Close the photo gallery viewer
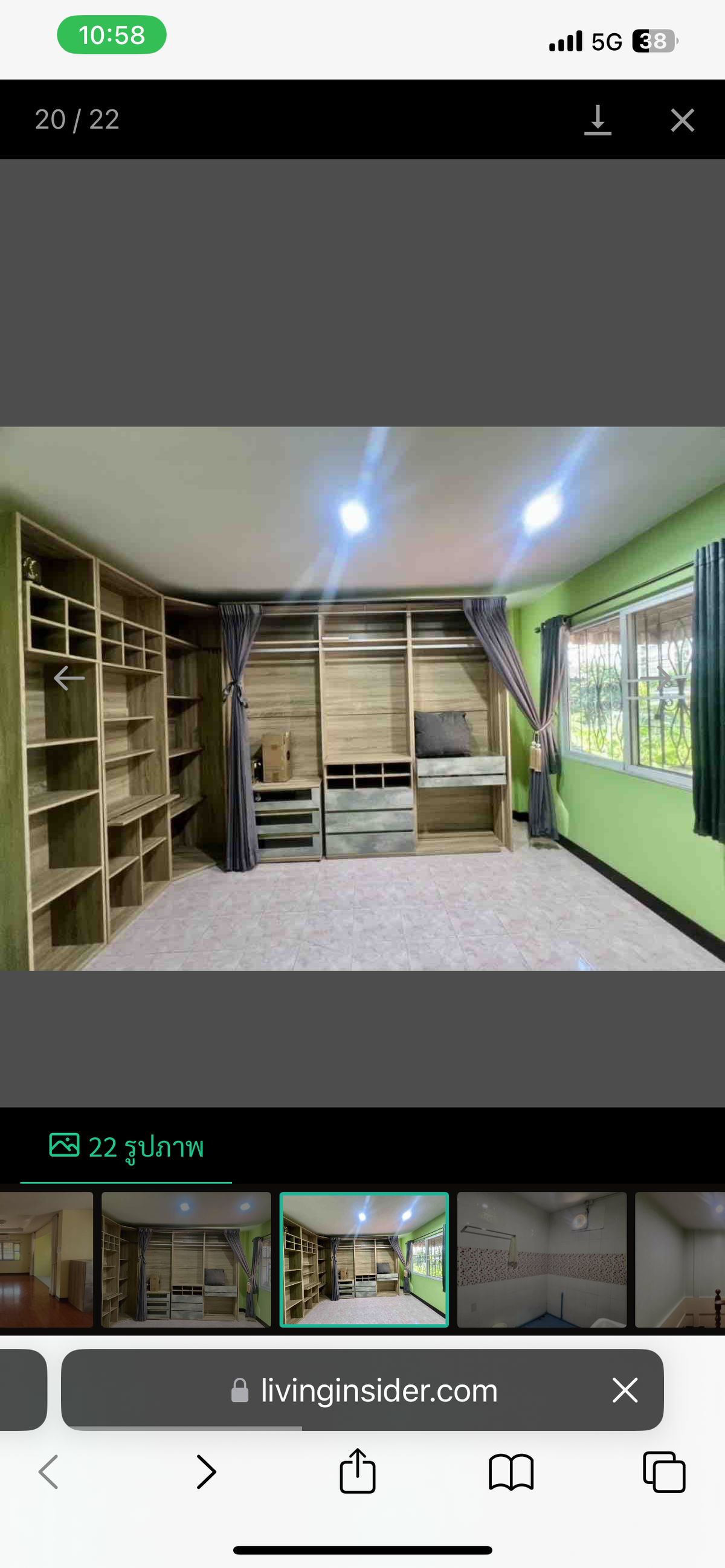 pyautogui.click(x=681, y=120)
